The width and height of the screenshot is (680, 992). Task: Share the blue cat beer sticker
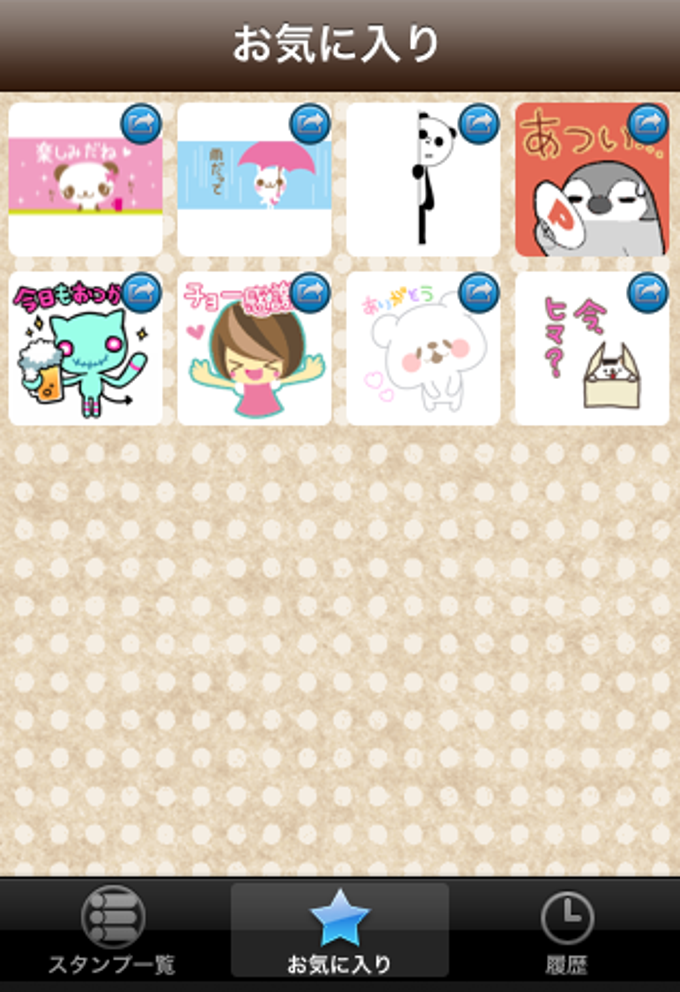coord(141,292)
